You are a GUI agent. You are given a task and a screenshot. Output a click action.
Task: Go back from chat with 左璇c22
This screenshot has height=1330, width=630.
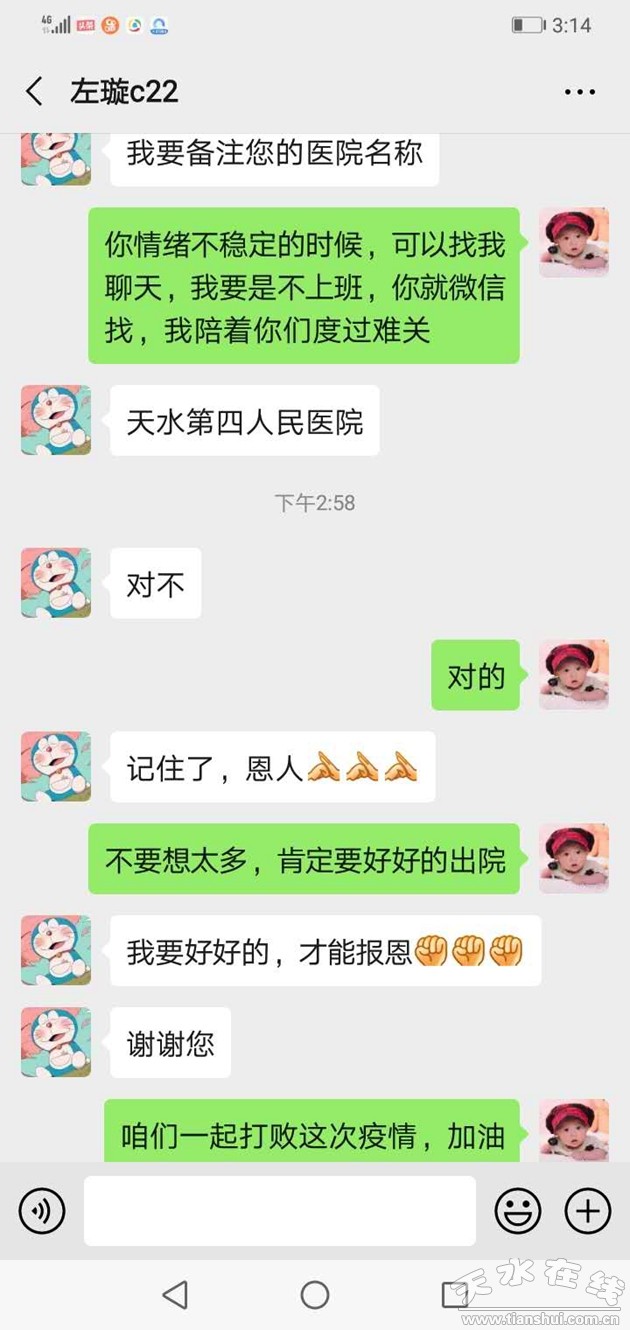click(x=34, y=92)
